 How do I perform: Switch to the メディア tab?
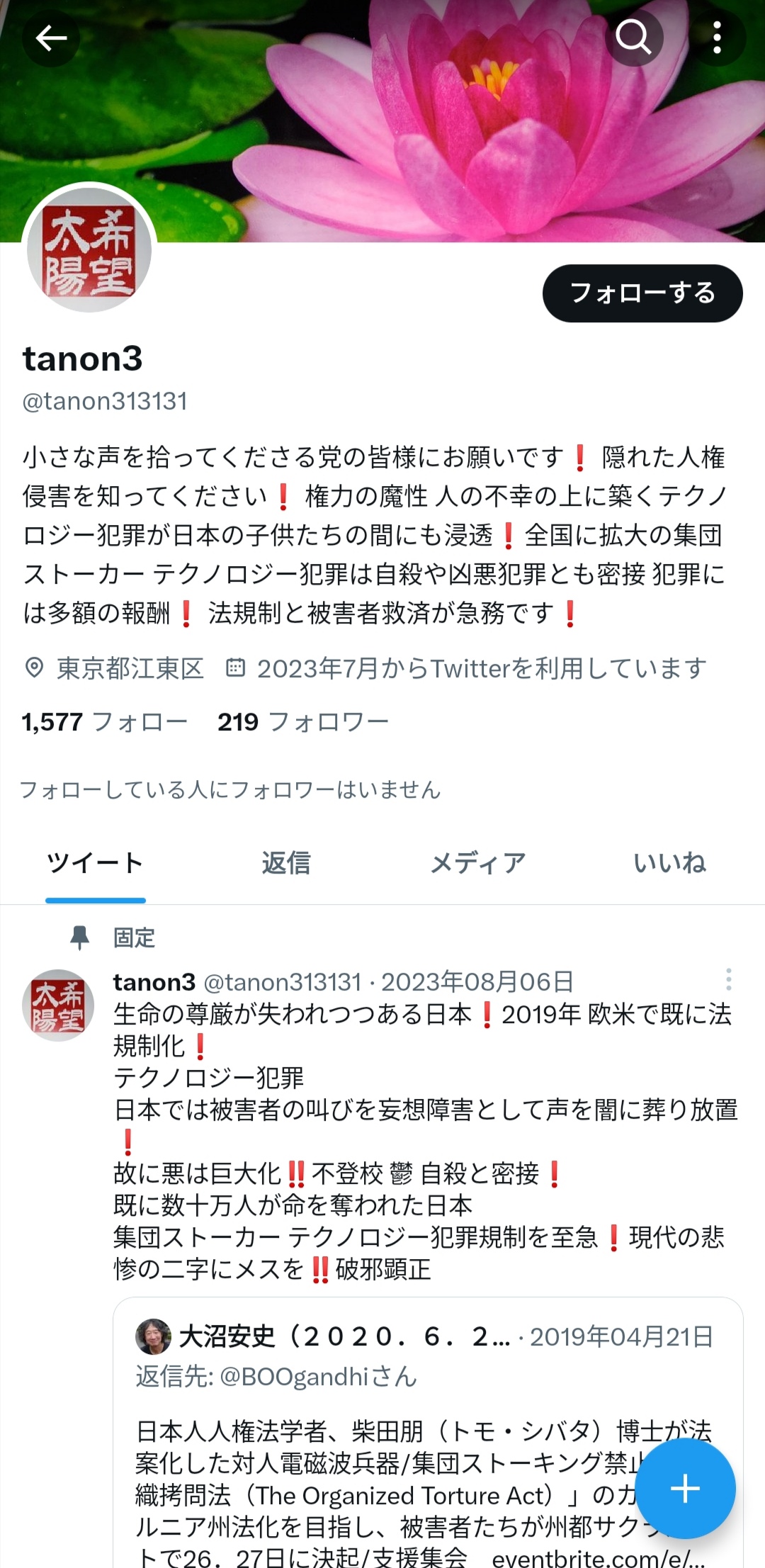478,863
